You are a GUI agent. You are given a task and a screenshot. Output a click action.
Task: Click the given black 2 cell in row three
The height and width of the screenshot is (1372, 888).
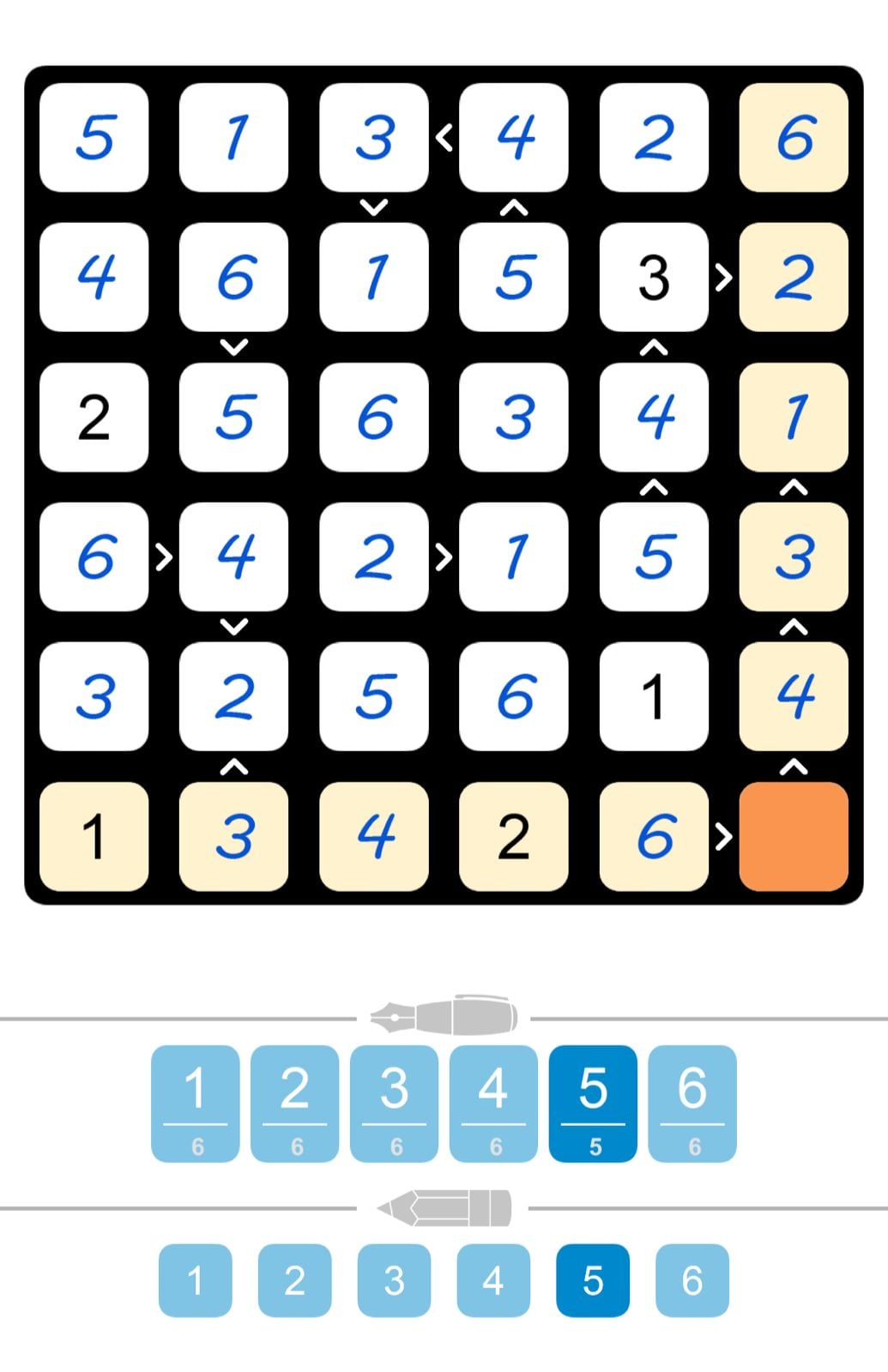coord(94,418)
